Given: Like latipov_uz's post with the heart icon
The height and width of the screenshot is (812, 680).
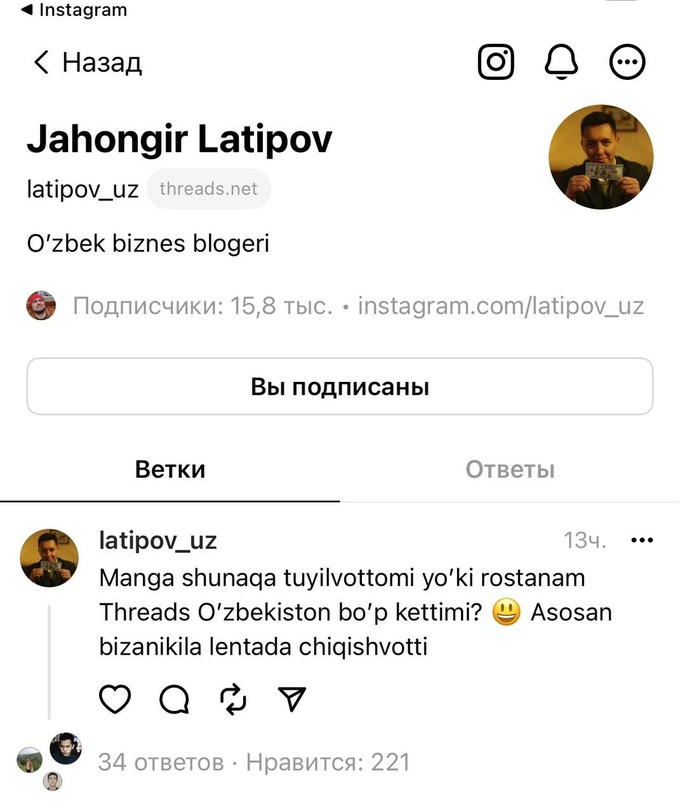Looking at the screenshot, I should (x=115, y=700).
